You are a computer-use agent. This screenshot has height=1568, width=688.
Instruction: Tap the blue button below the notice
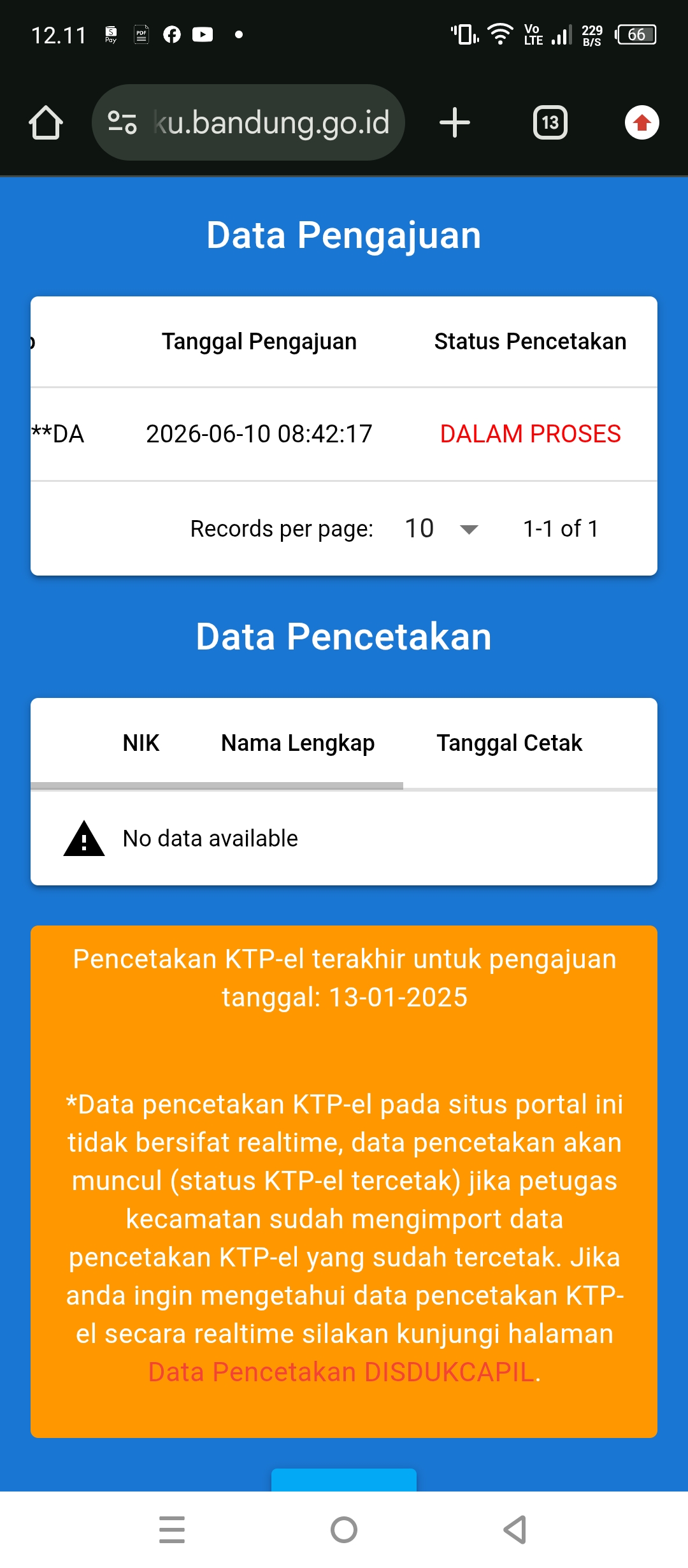click(344, 1480)
